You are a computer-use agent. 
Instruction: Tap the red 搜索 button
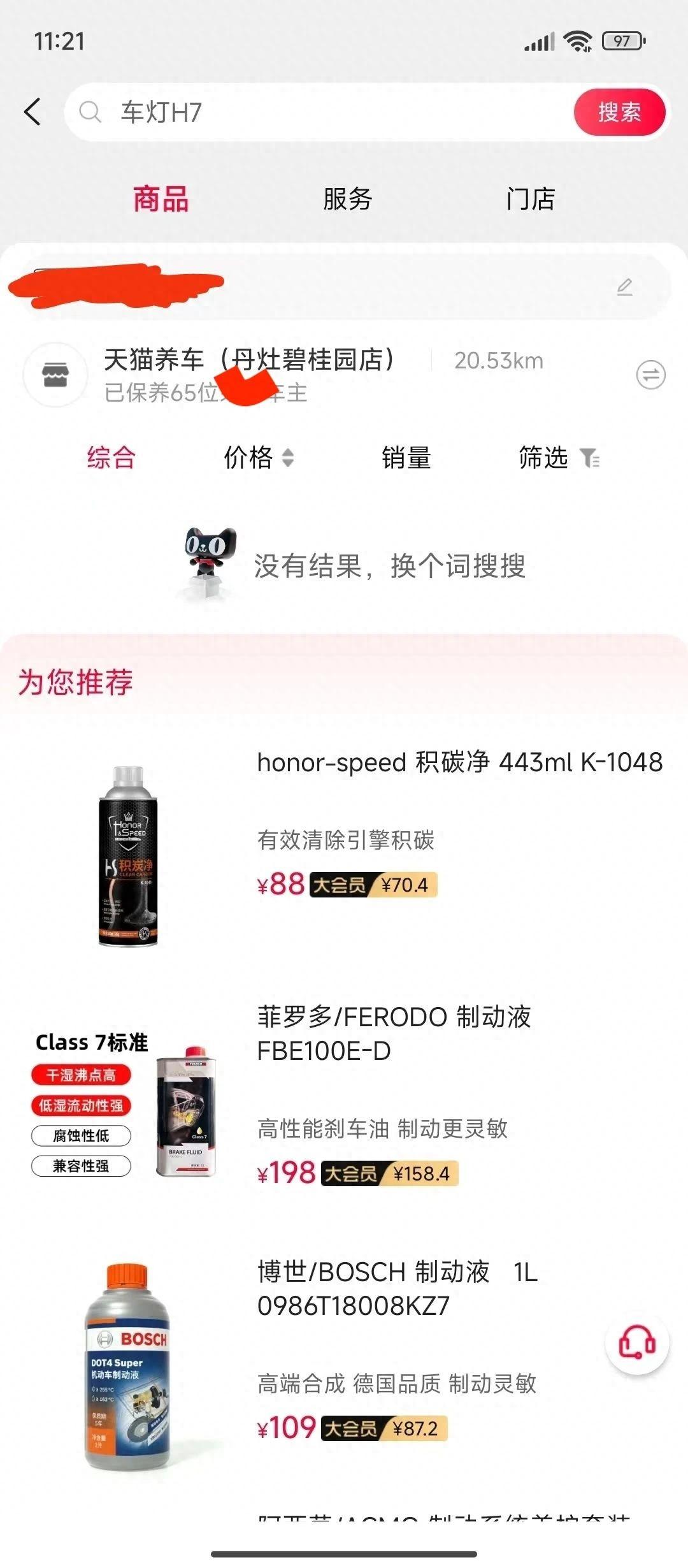619,113
